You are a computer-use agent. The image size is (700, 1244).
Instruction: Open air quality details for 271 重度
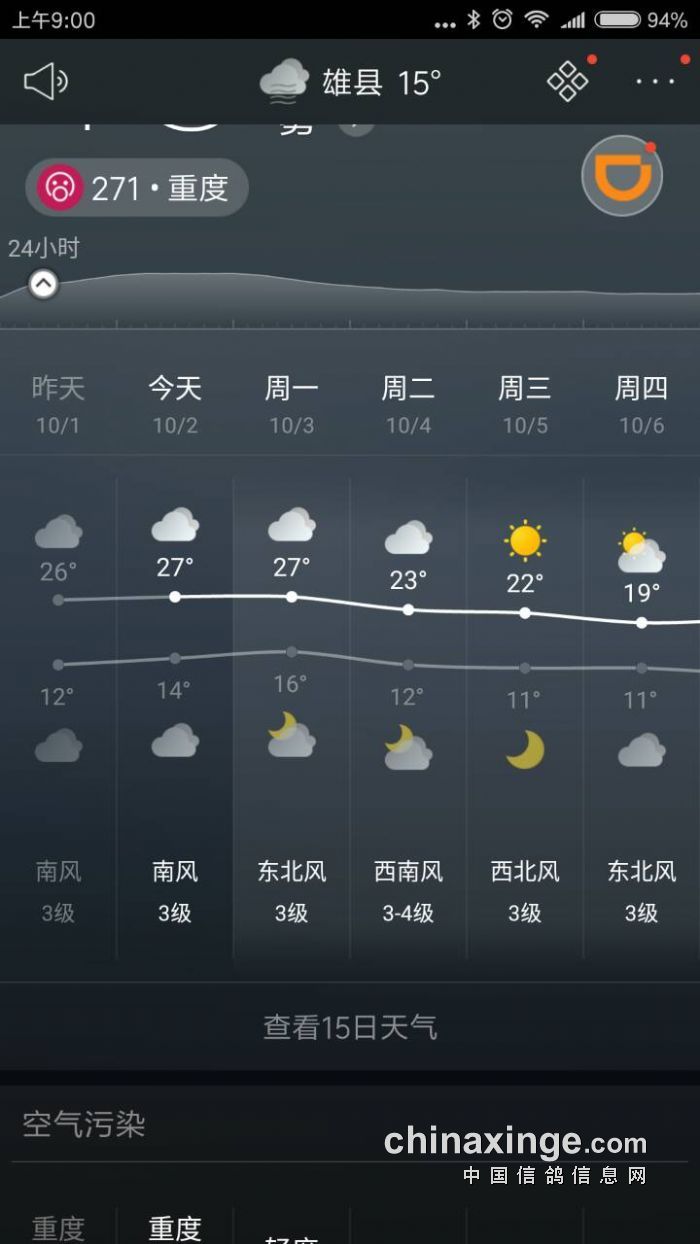point(137,188)
